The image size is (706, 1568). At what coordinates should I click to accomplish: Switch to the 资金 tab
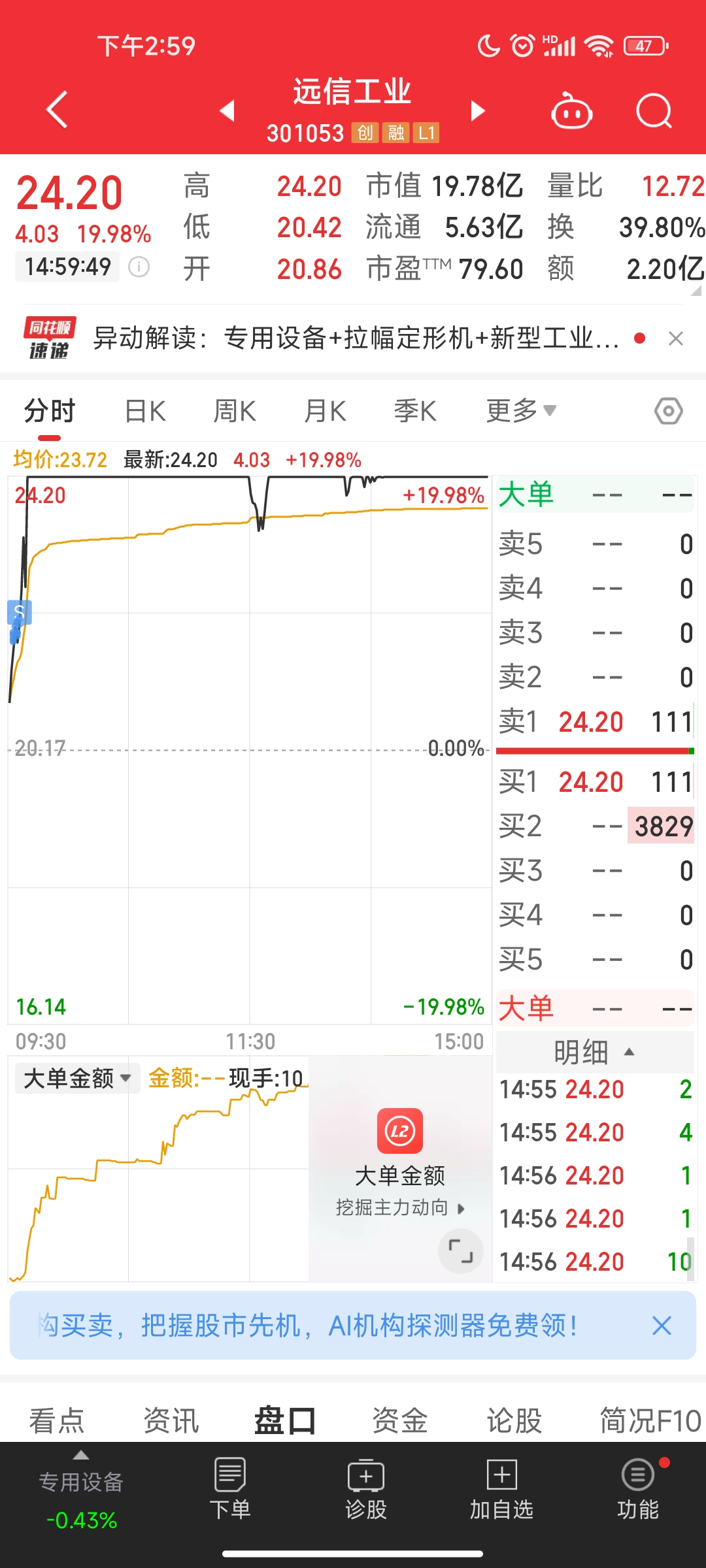399,1420
